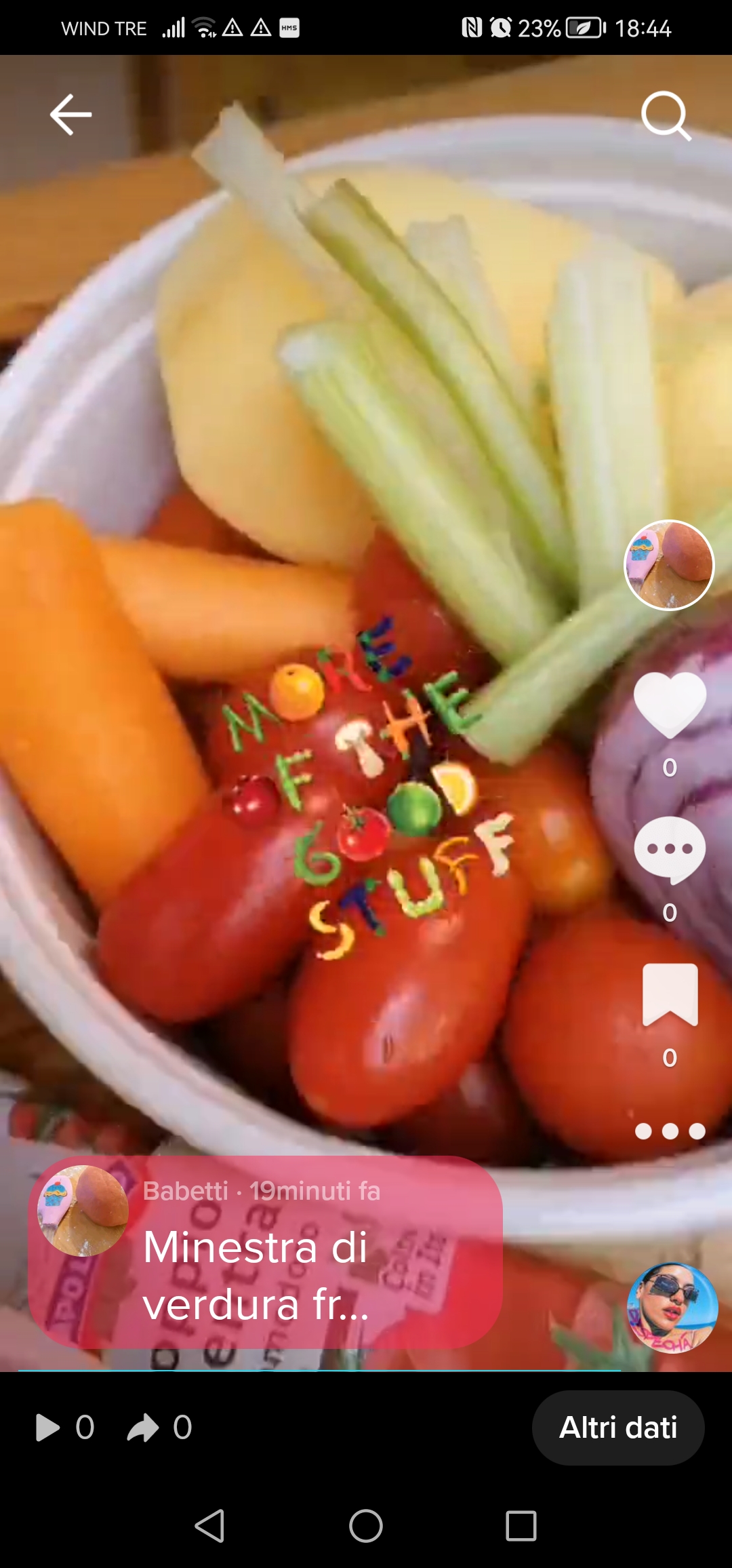
Task: Open the comments bubble
Action: click(x=670, y=850)
